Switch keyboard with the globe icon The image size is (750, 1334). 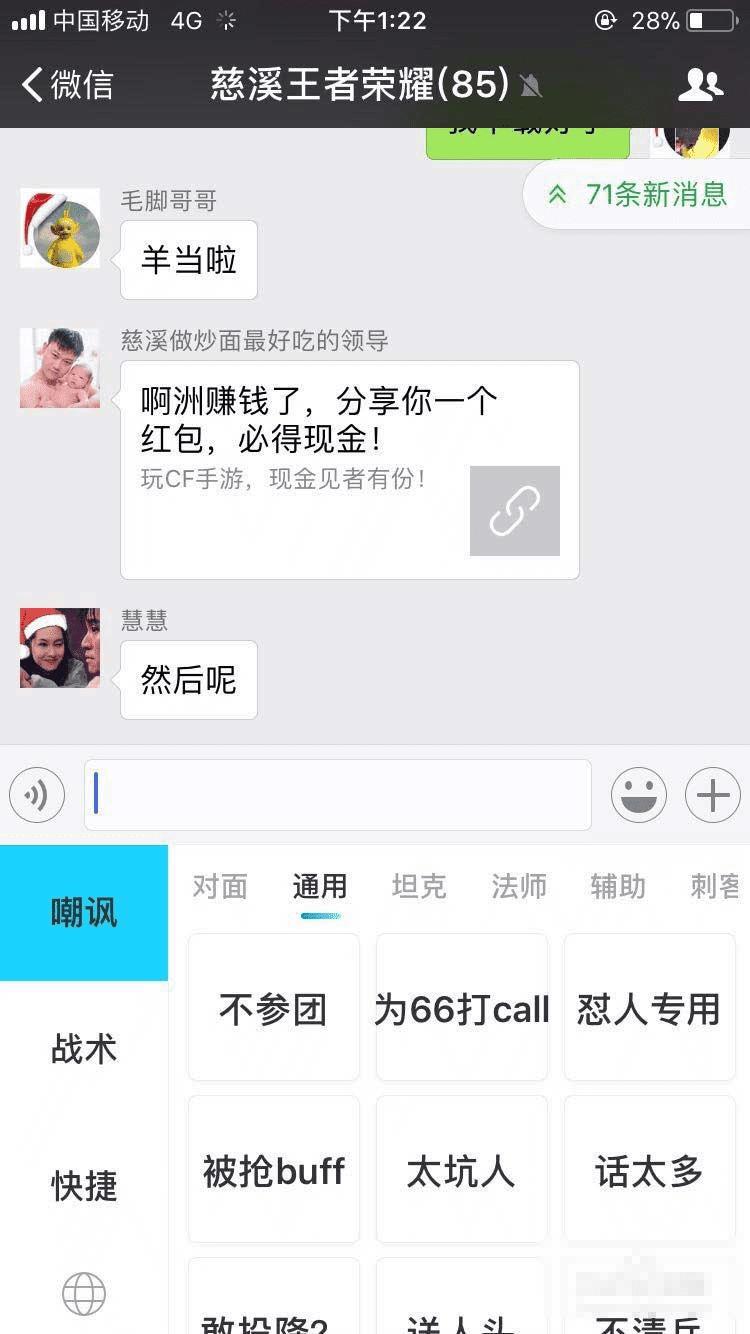pos(84,1294)
